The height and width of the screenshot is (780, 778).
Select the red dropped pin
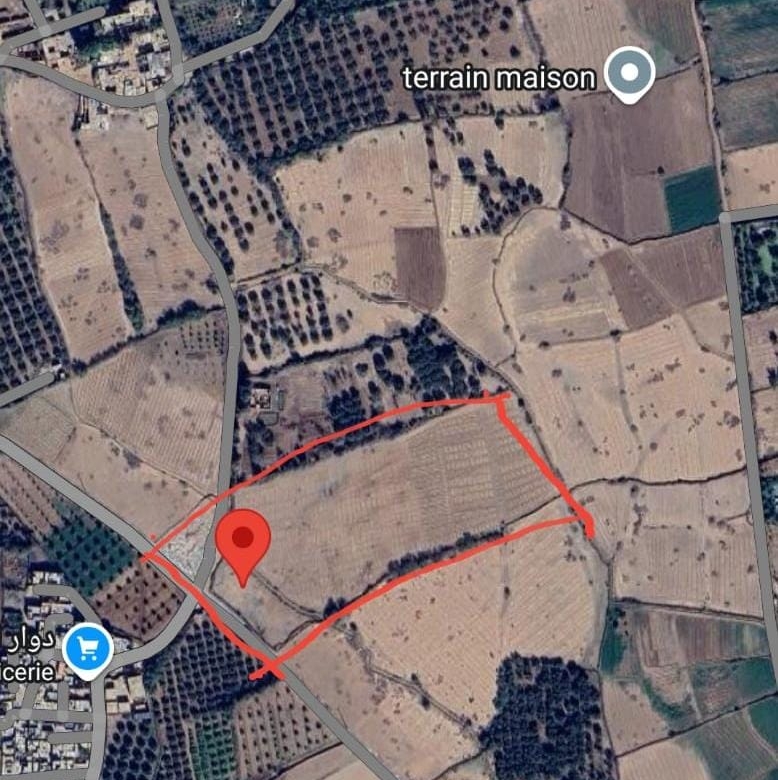pyautogui.click(x=243, y=541)
